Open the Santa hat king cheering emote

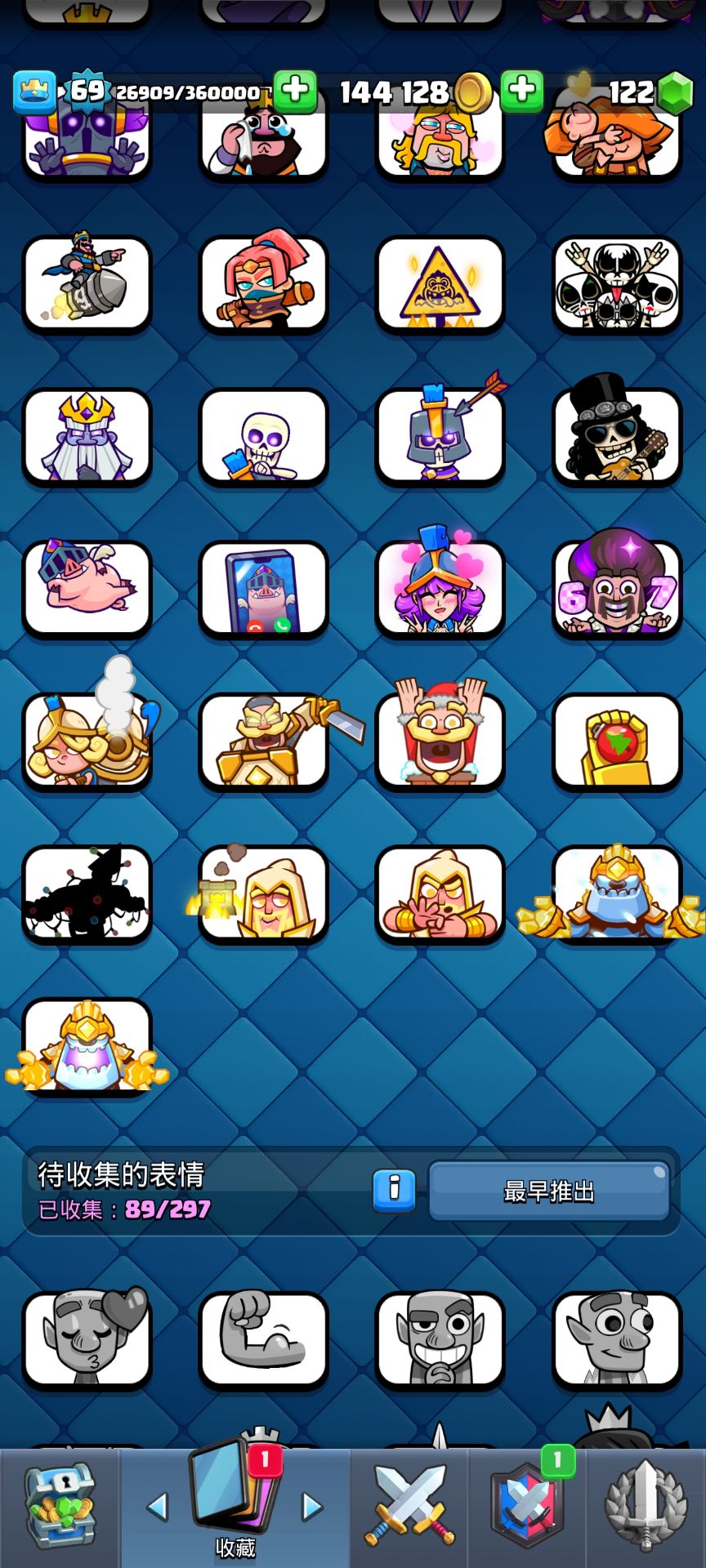440,741
